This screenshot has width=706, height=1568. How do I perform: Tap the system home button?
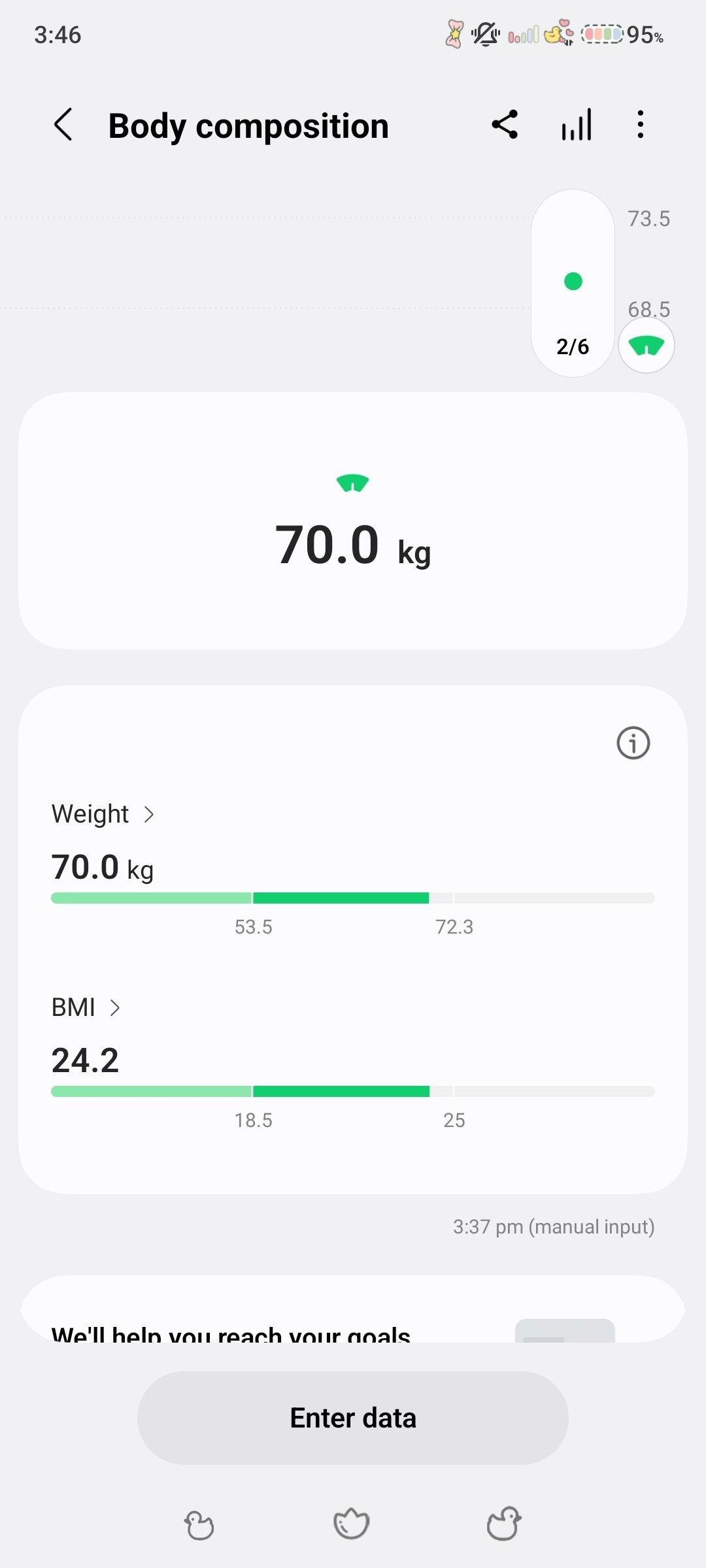pyautogui.click(x=352, y=1524)
